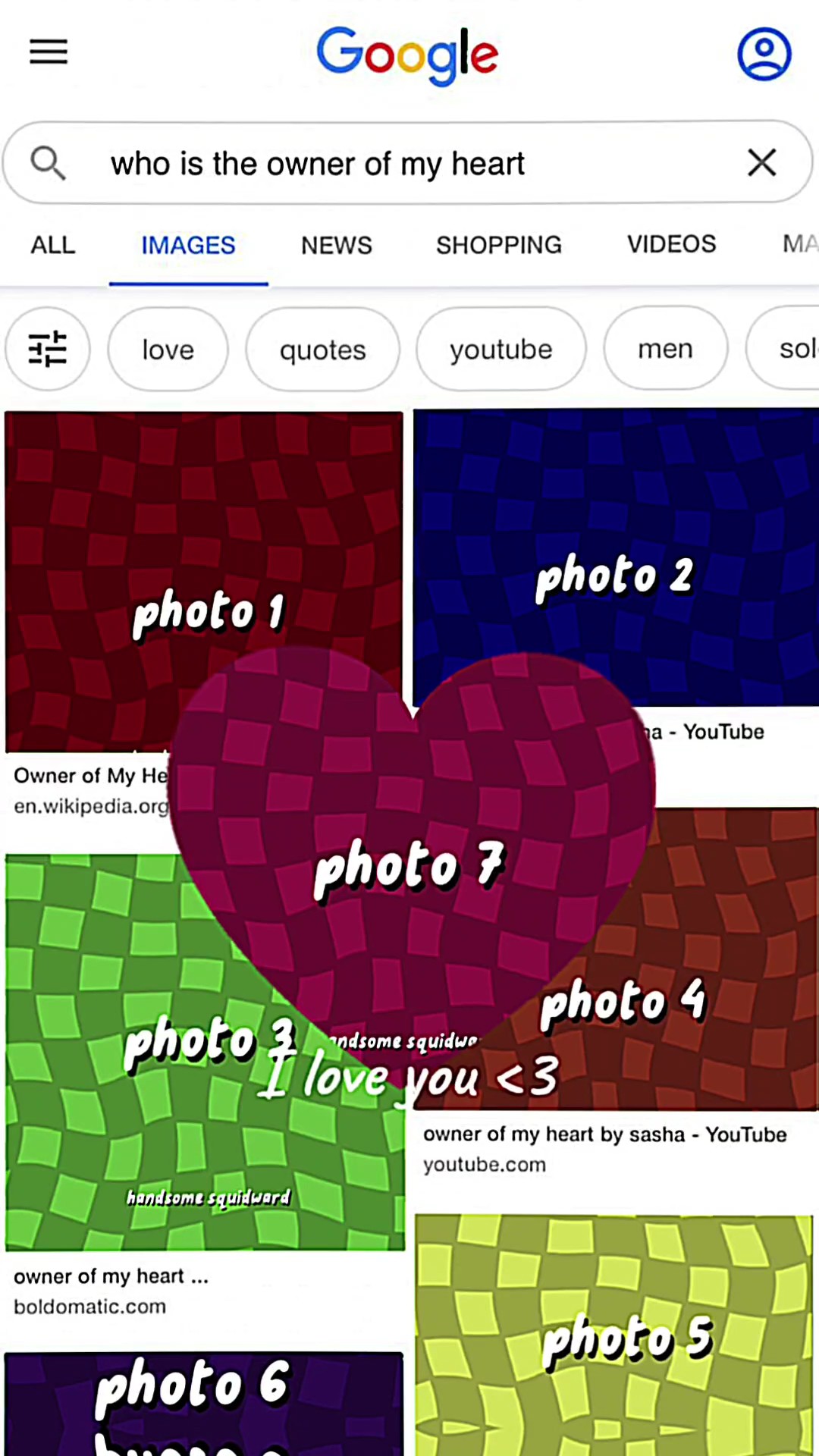Click the Google logo
Image resolution: width=819 pixels, height=1456 pixels.
click(x=408, y=53)
